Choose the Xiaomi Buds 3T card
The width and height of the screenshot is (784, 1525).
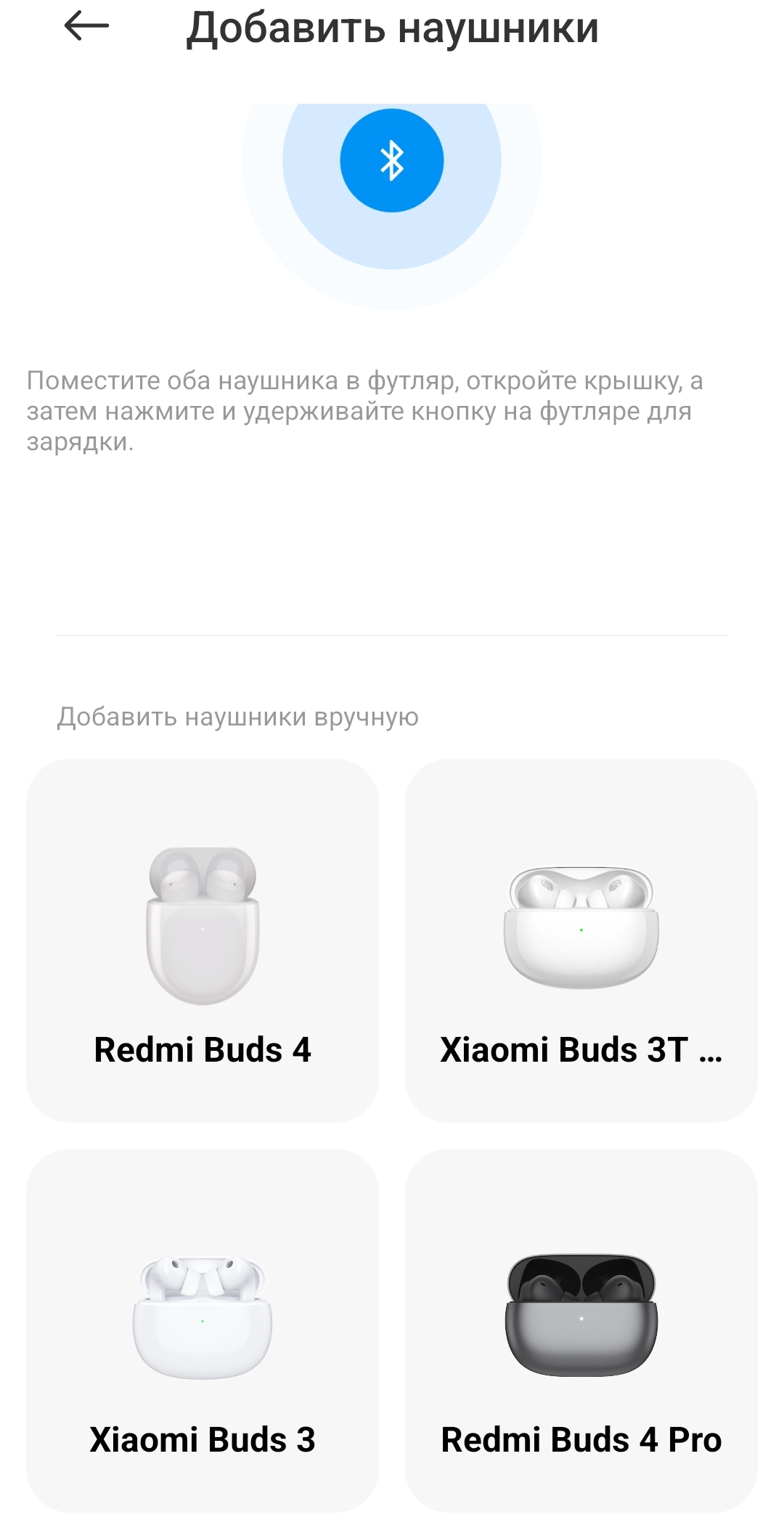click(581, 940)
